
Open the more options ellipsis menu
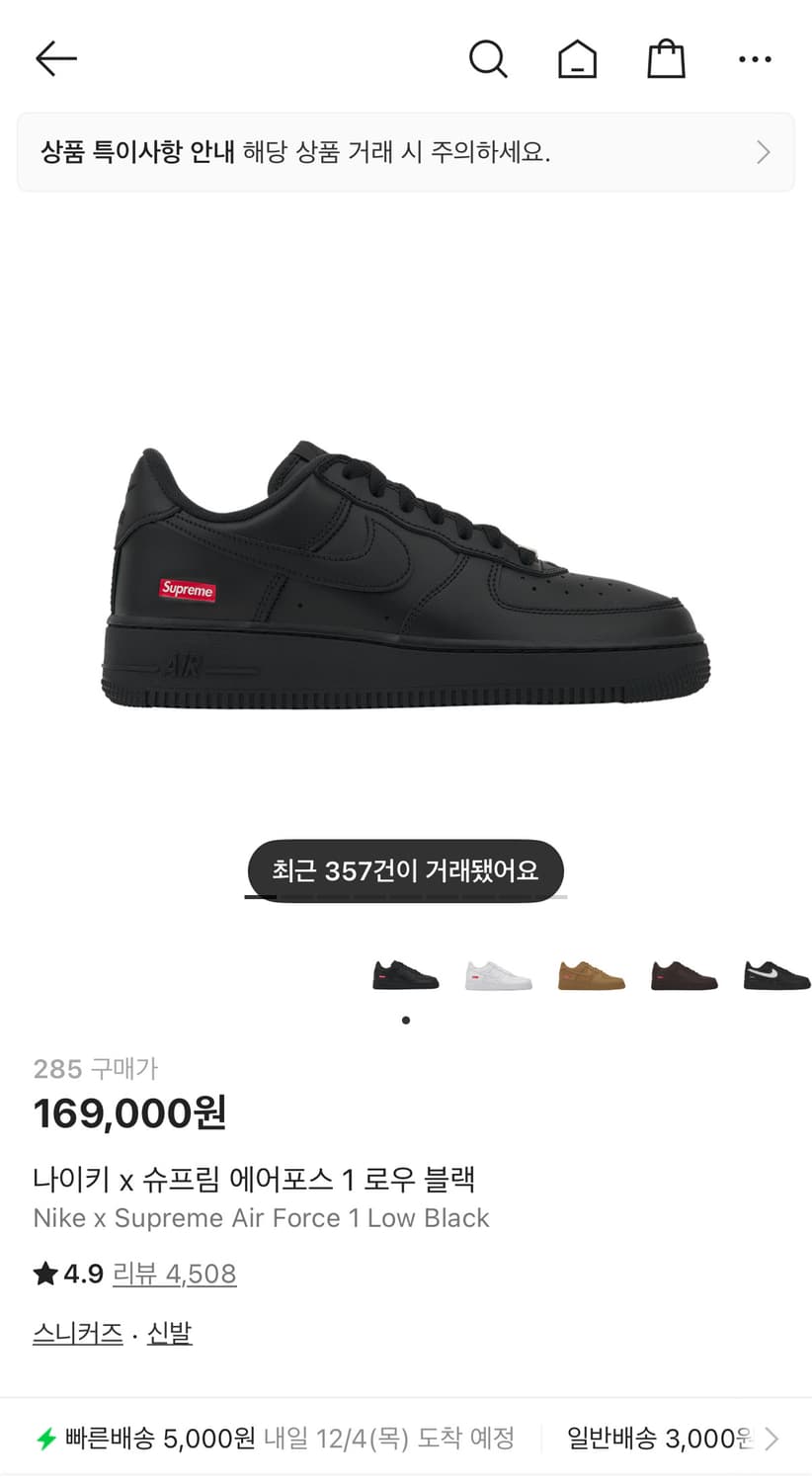click(x=755, y=58)
